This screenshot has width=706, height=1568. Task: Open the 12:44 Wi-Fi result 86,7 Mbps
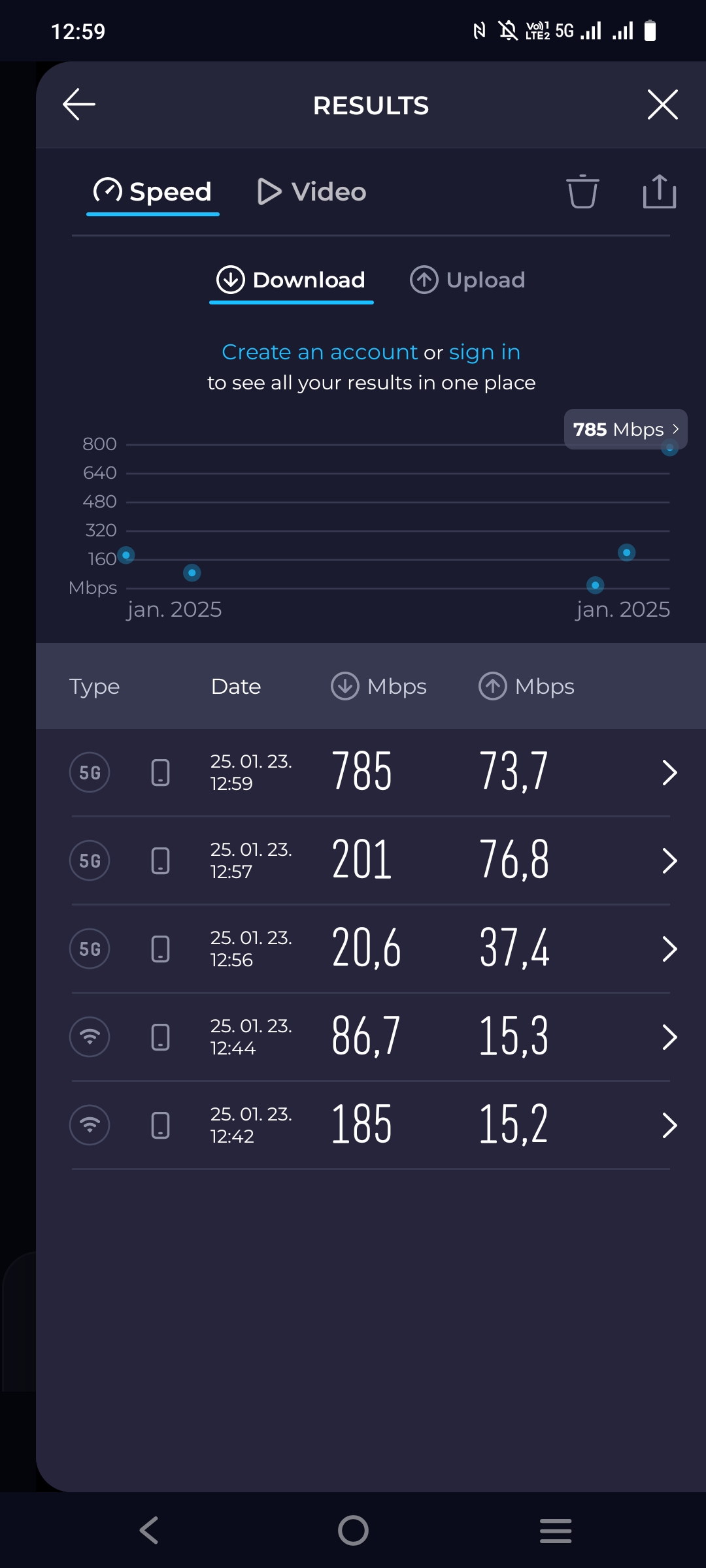coord(371,1037)
